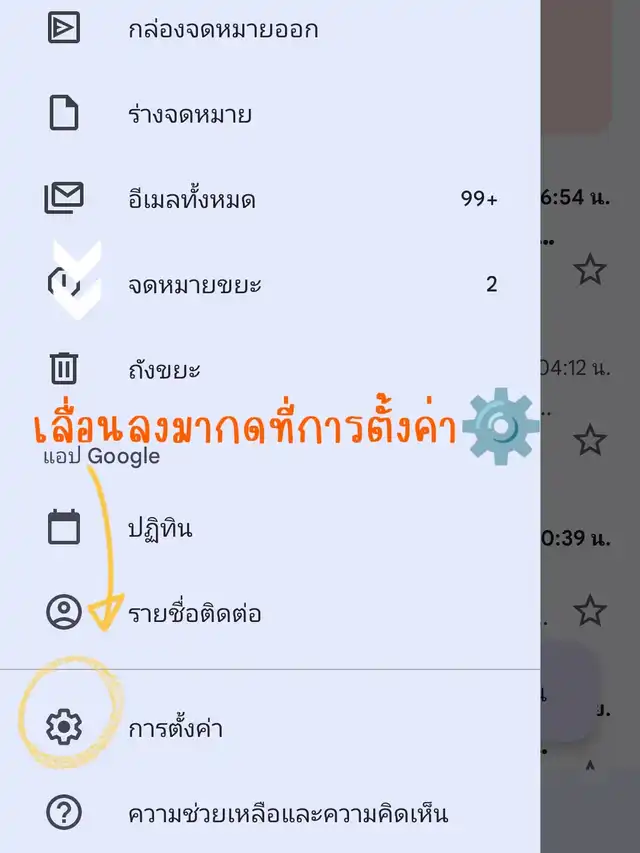The width and height of the screenshot is (640, 853).
Task: Open ความช่วยเหลือและความคิดเห็น help and feedback
Action: (287, 812)
